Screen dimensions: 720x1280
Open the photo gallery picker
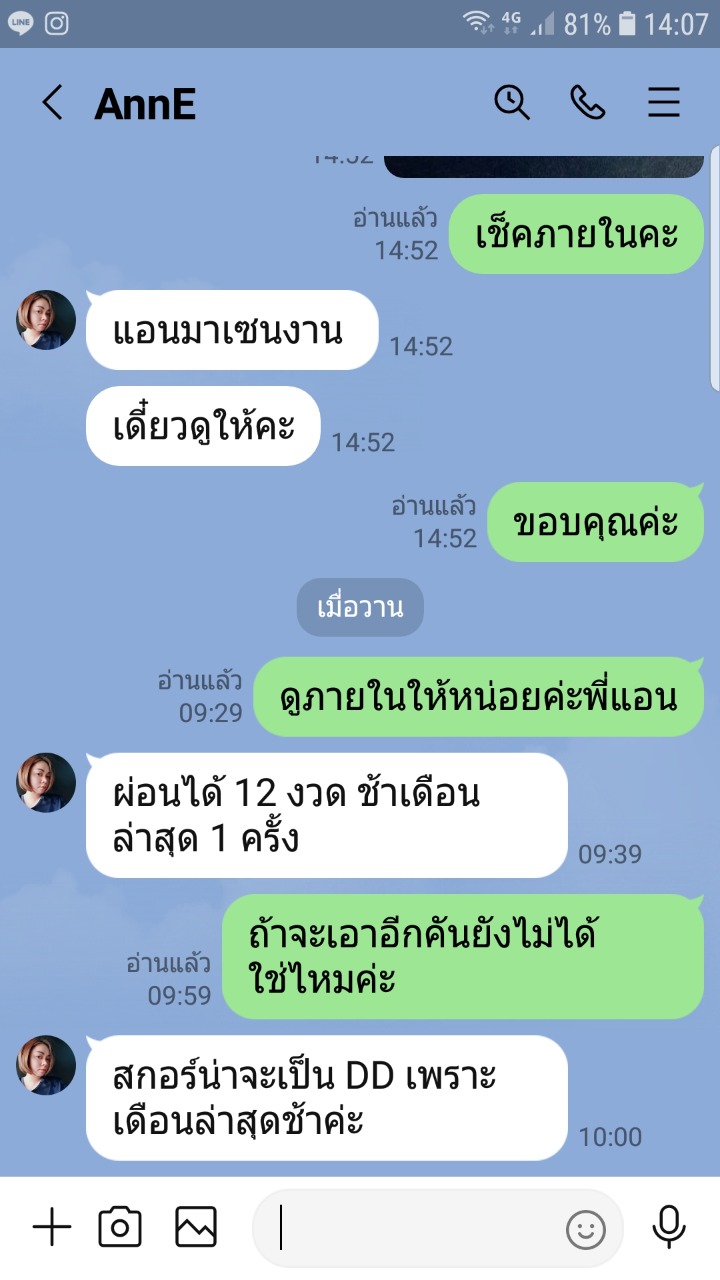point(196,1227)
